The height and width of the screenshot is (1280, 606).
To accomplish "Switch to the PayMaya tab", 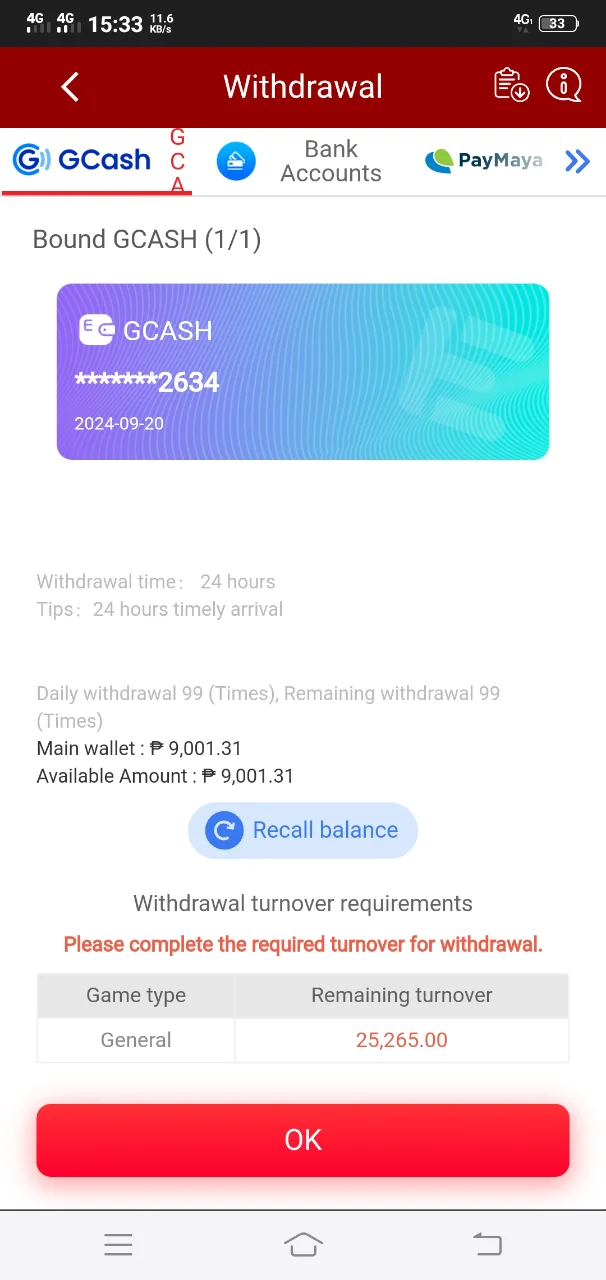I will [x=484, y=161].
